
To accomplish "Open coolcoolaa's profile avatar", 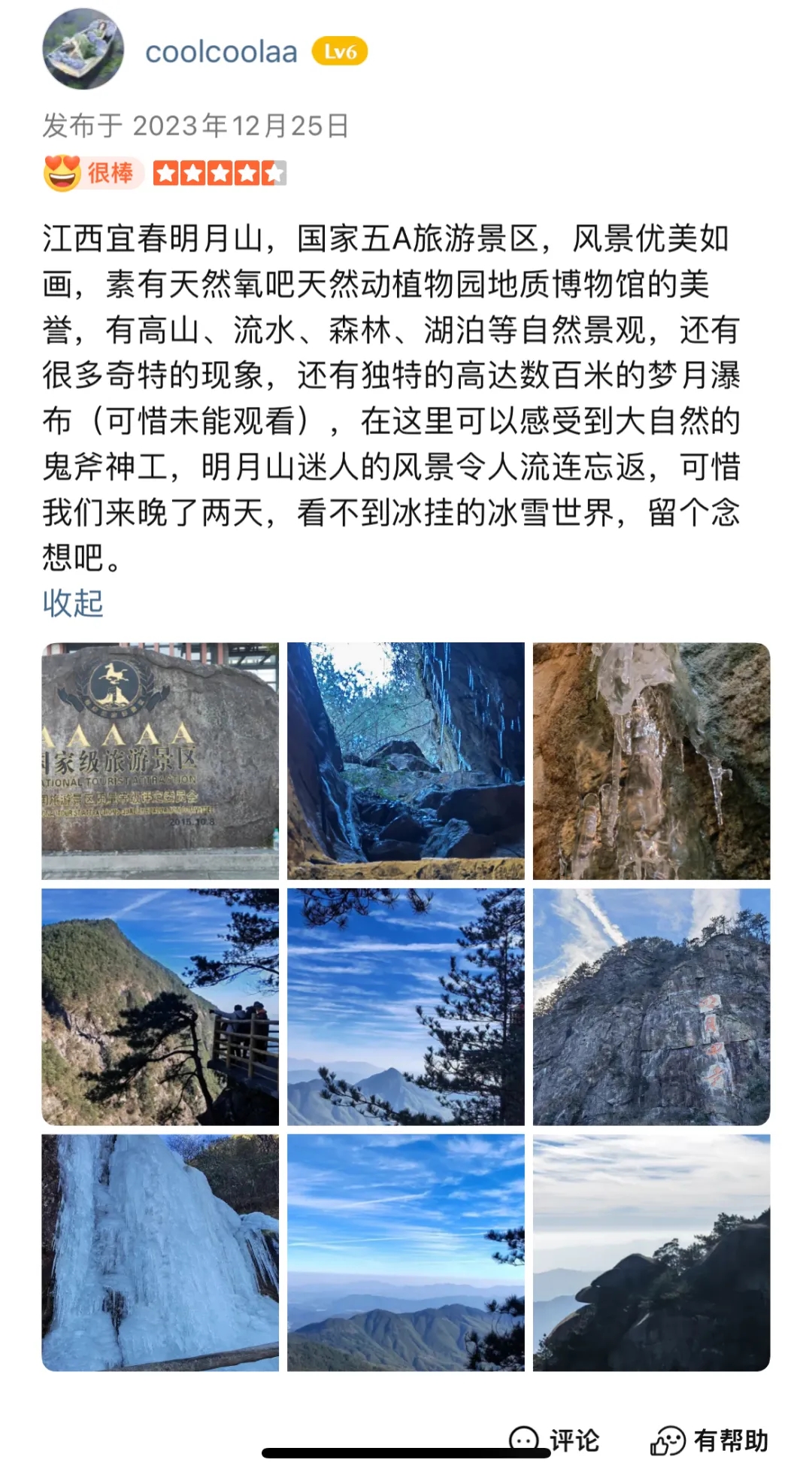I will tap(83, 50).
